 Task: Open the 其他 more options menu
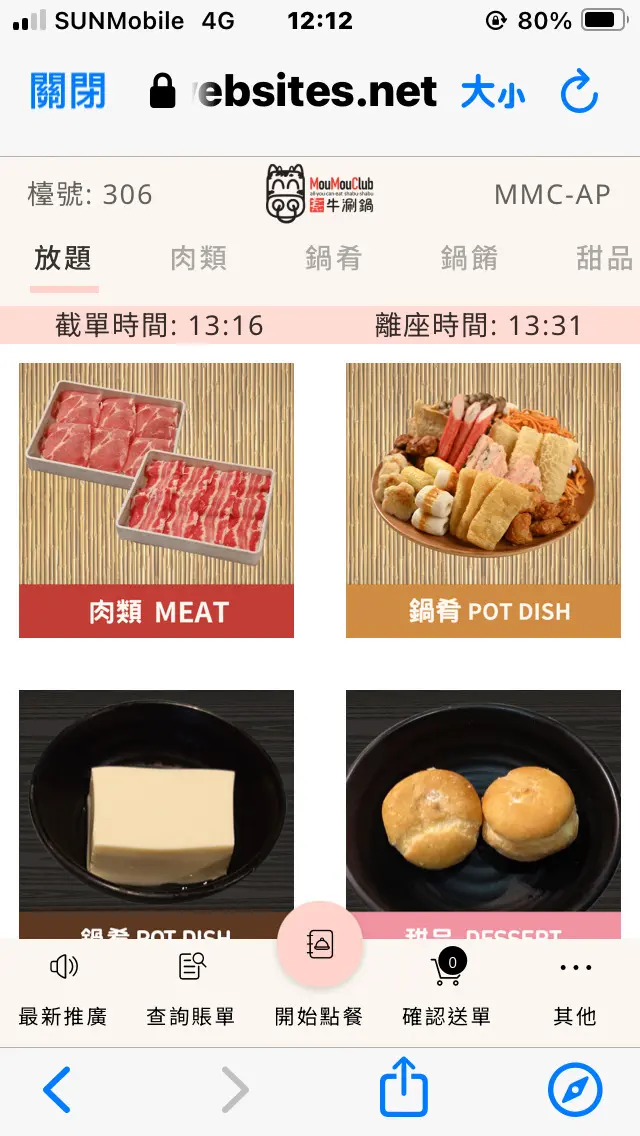[x=575, y=990]
